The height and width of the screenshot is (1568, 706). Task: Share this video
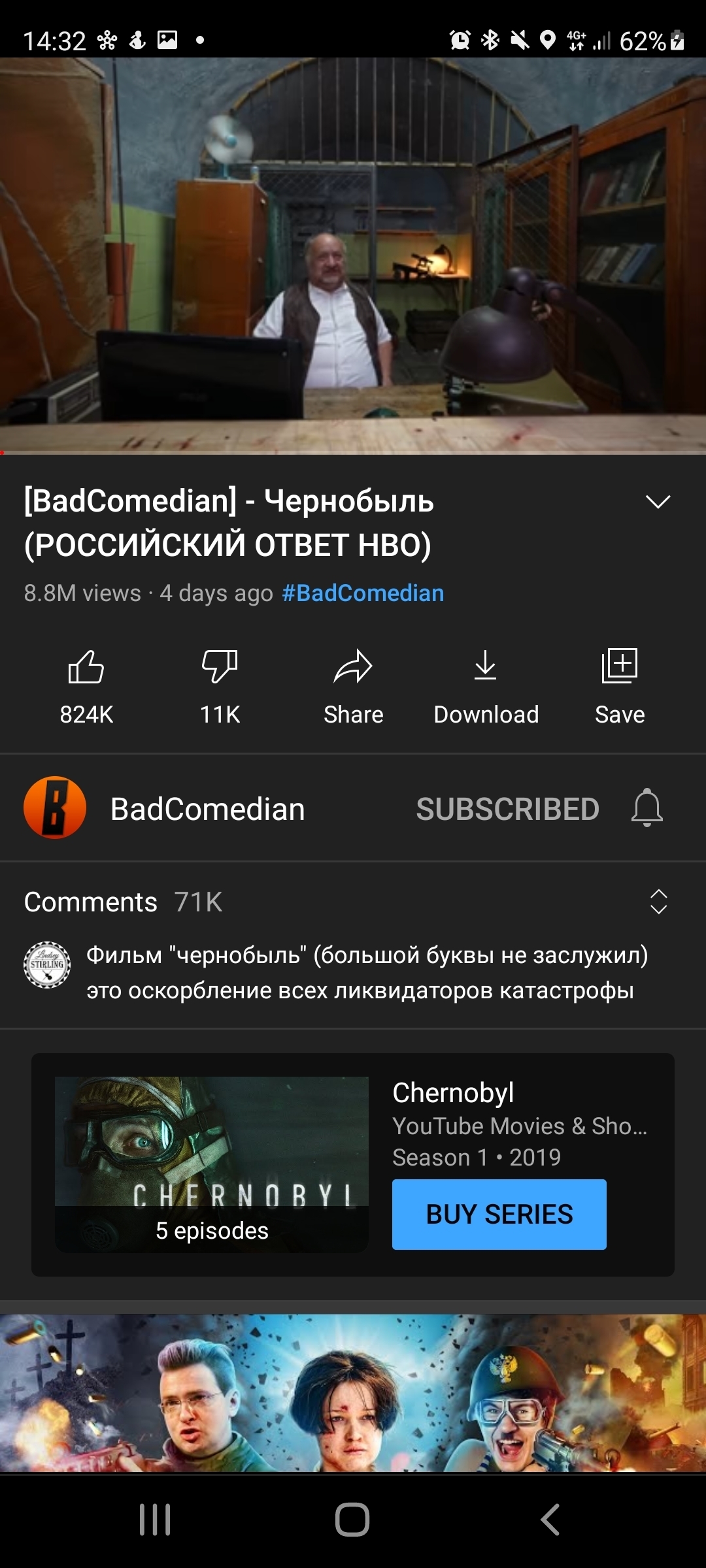353,685
